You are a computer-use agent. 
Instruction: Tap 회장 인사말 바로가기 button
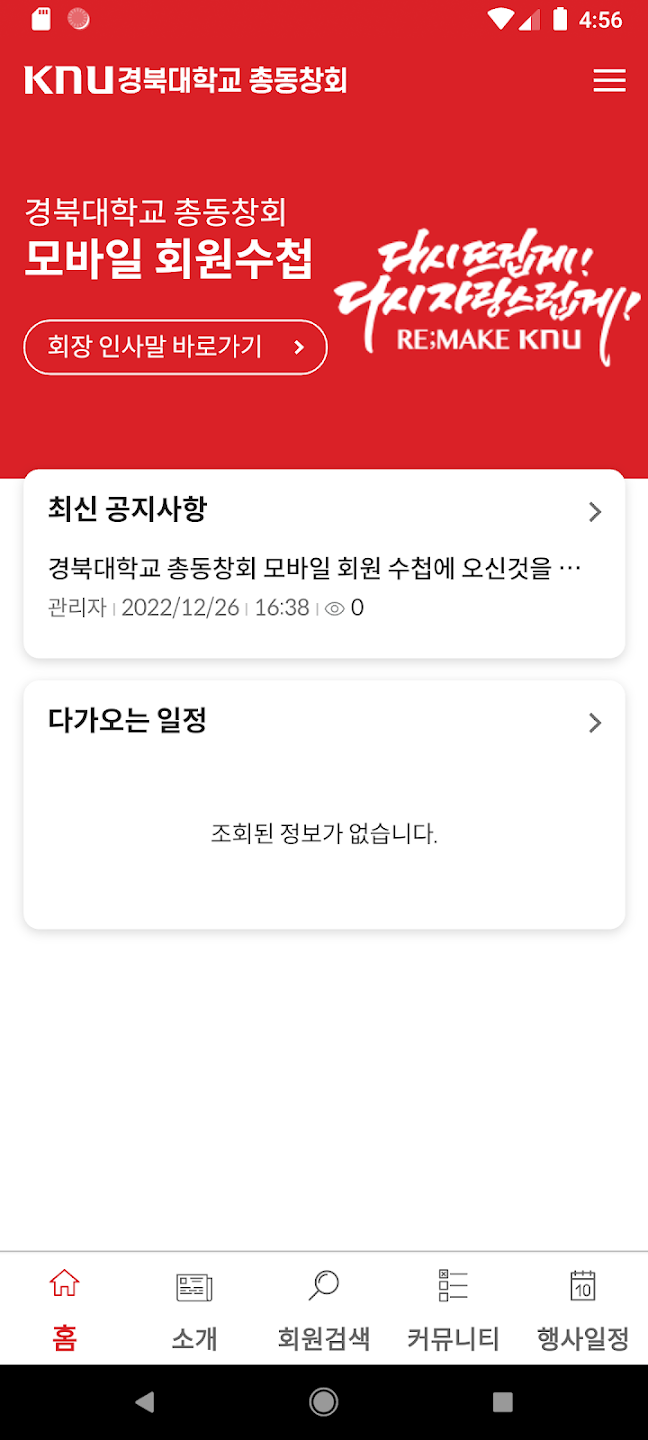(x=175, y=347)
